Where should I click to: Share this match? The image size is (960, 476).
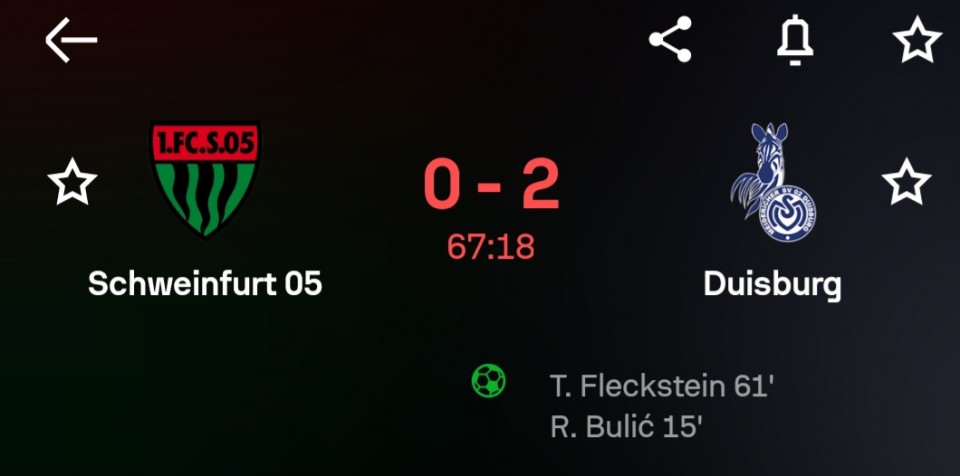tap(670, 40)
